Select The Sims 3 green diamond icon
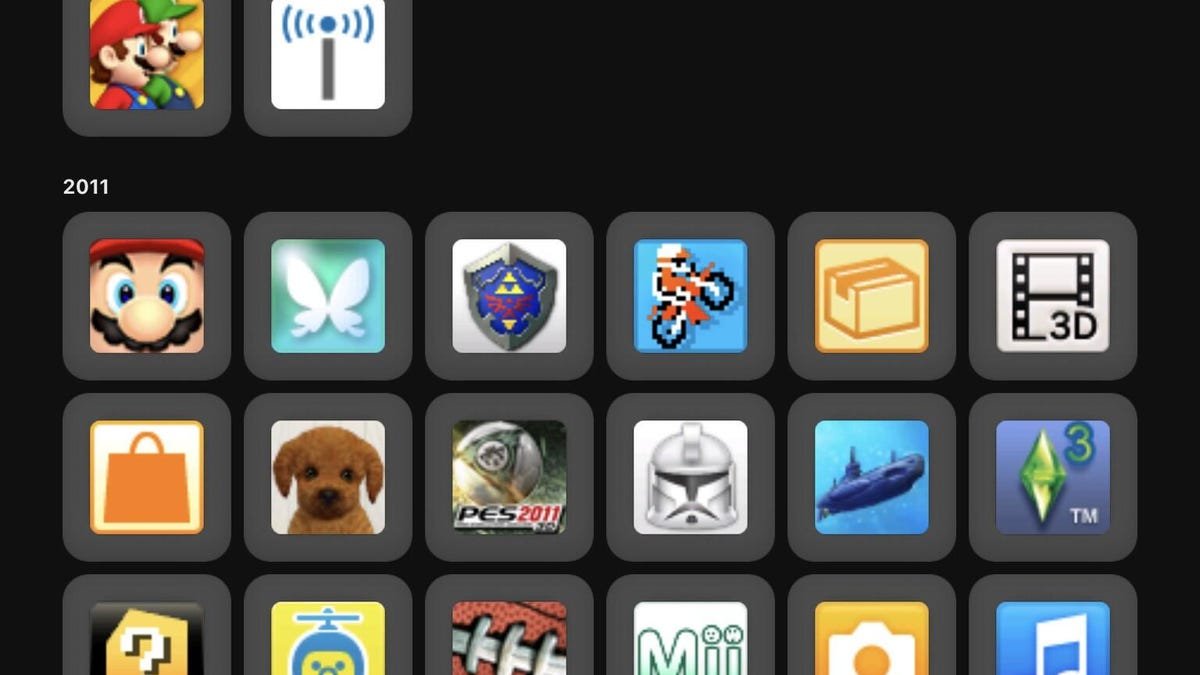 coord(1052,477)
